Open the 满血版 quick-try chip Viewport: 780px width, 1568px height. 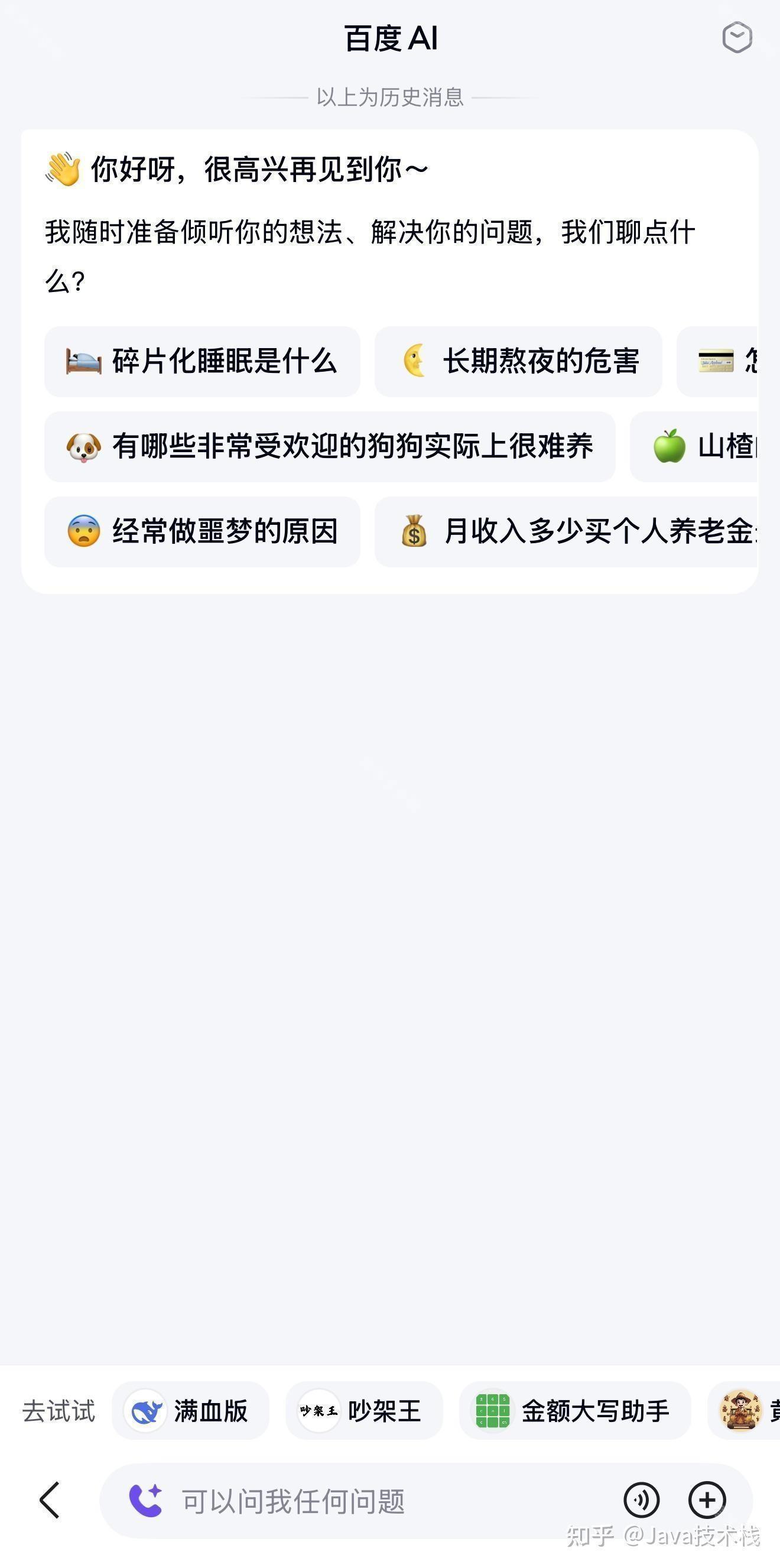click(190, 1411)
